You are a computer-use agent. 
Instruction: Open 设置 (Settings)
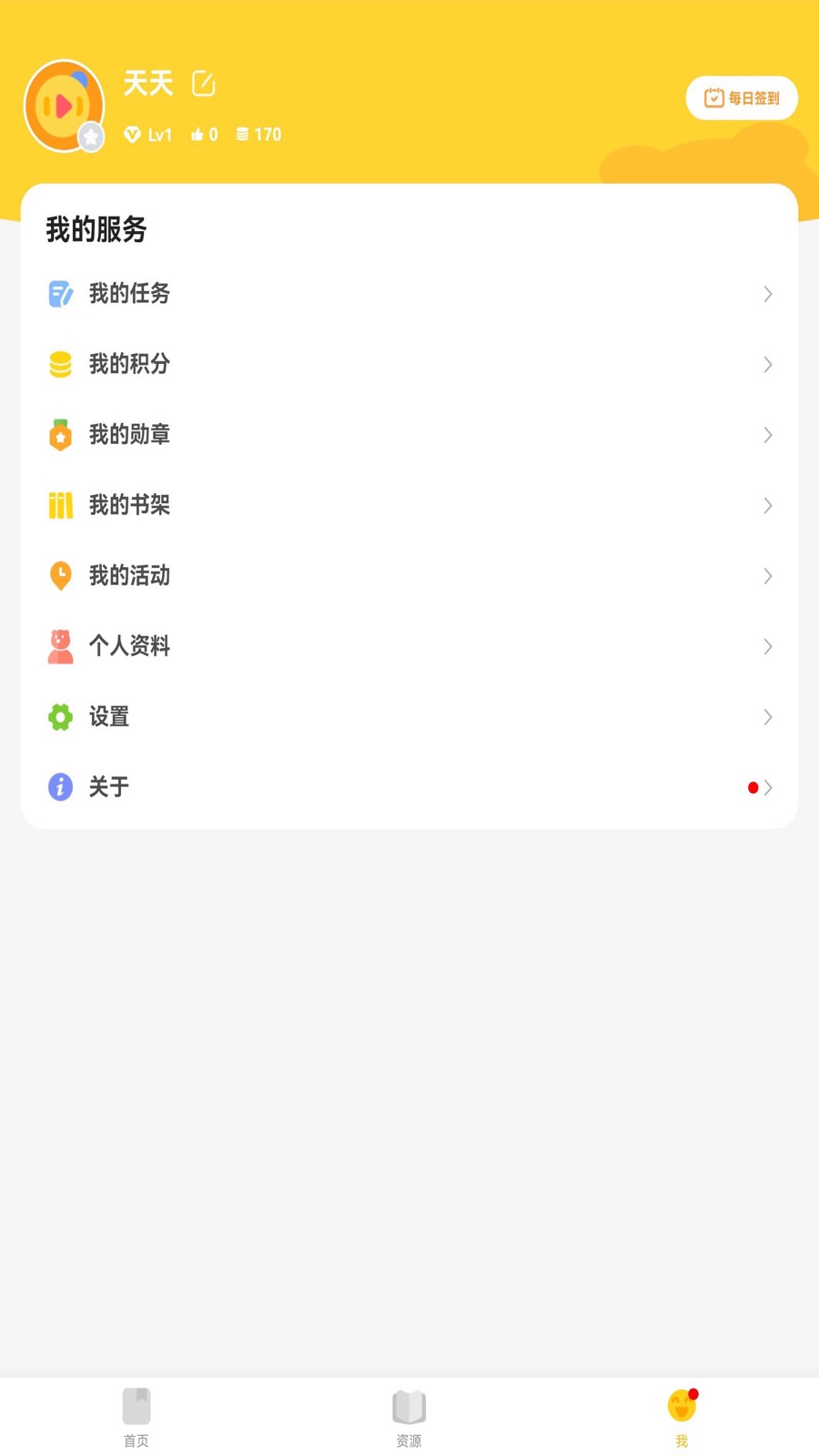click(409, 717)
